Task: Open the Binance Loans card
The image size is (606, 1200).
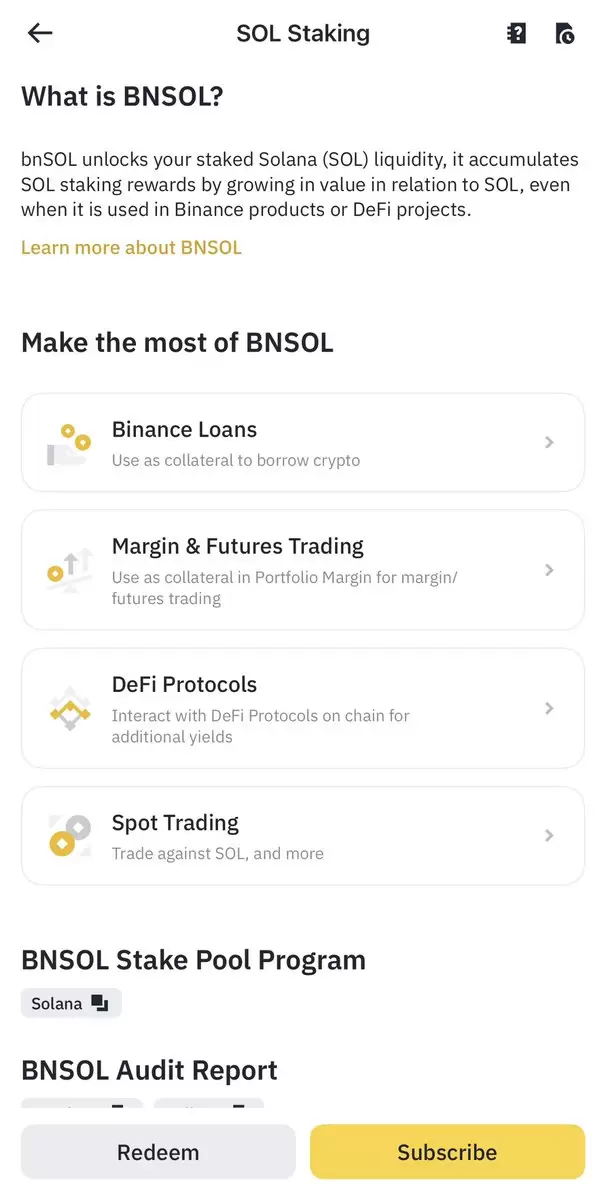Action: [303, 442]
